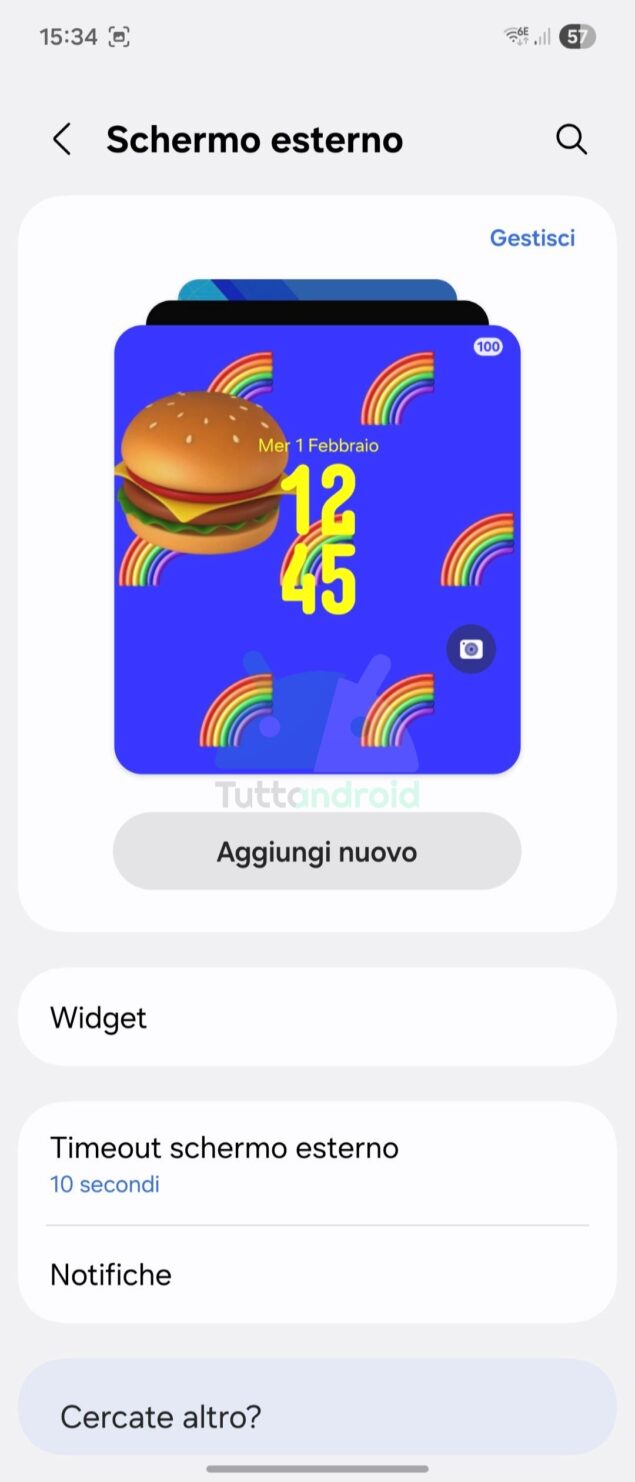Open the search icon

571,140
